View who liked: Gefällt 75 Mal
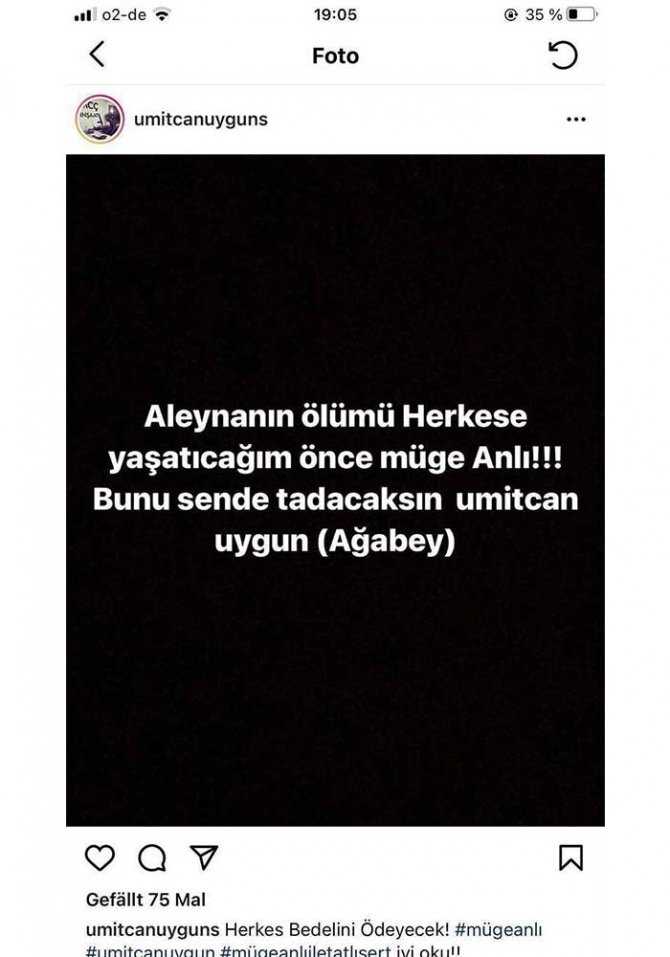670x957 pixels. point(145,899)
